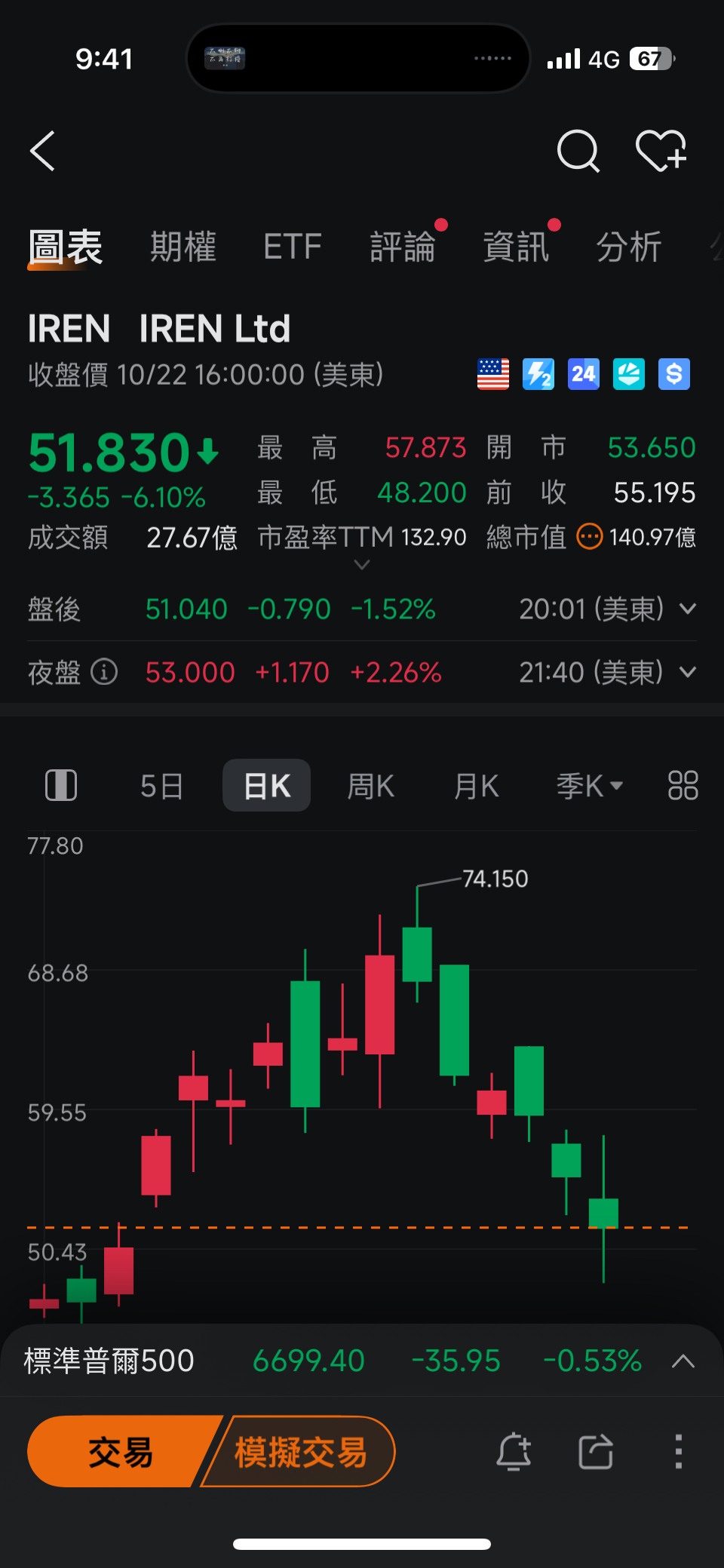Tap the orange 交易 button
The width and height of the screenshot is (724, 1568).
121,1452
